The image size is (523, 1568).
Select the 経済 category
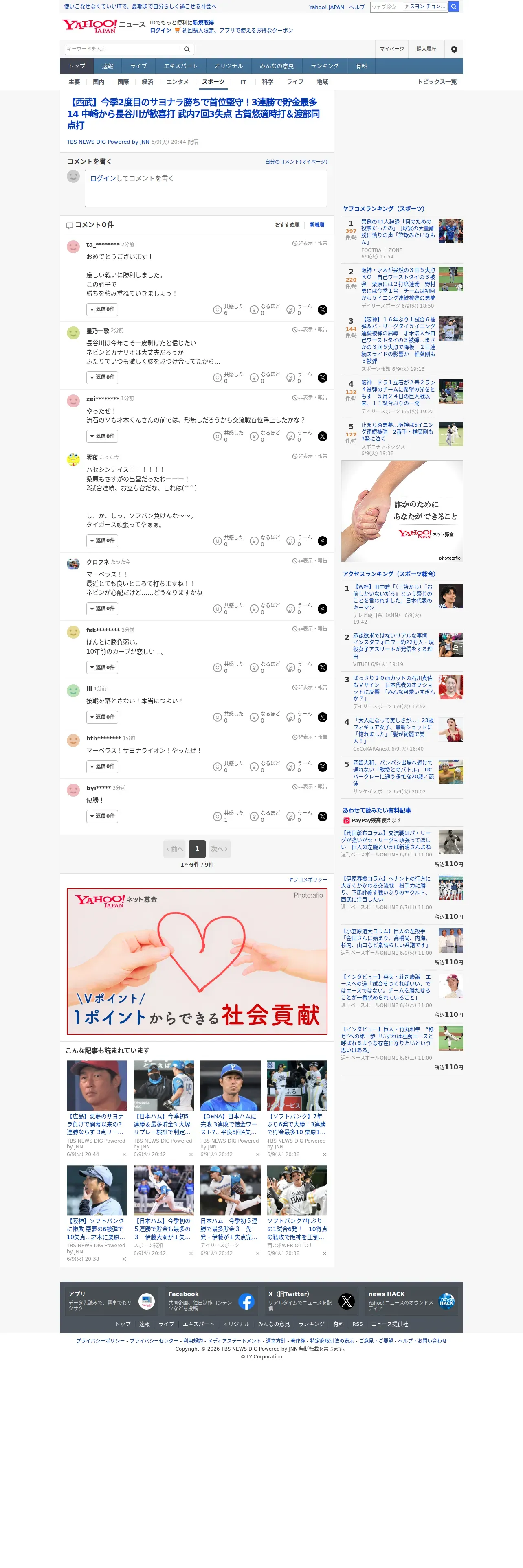point(147,82)
